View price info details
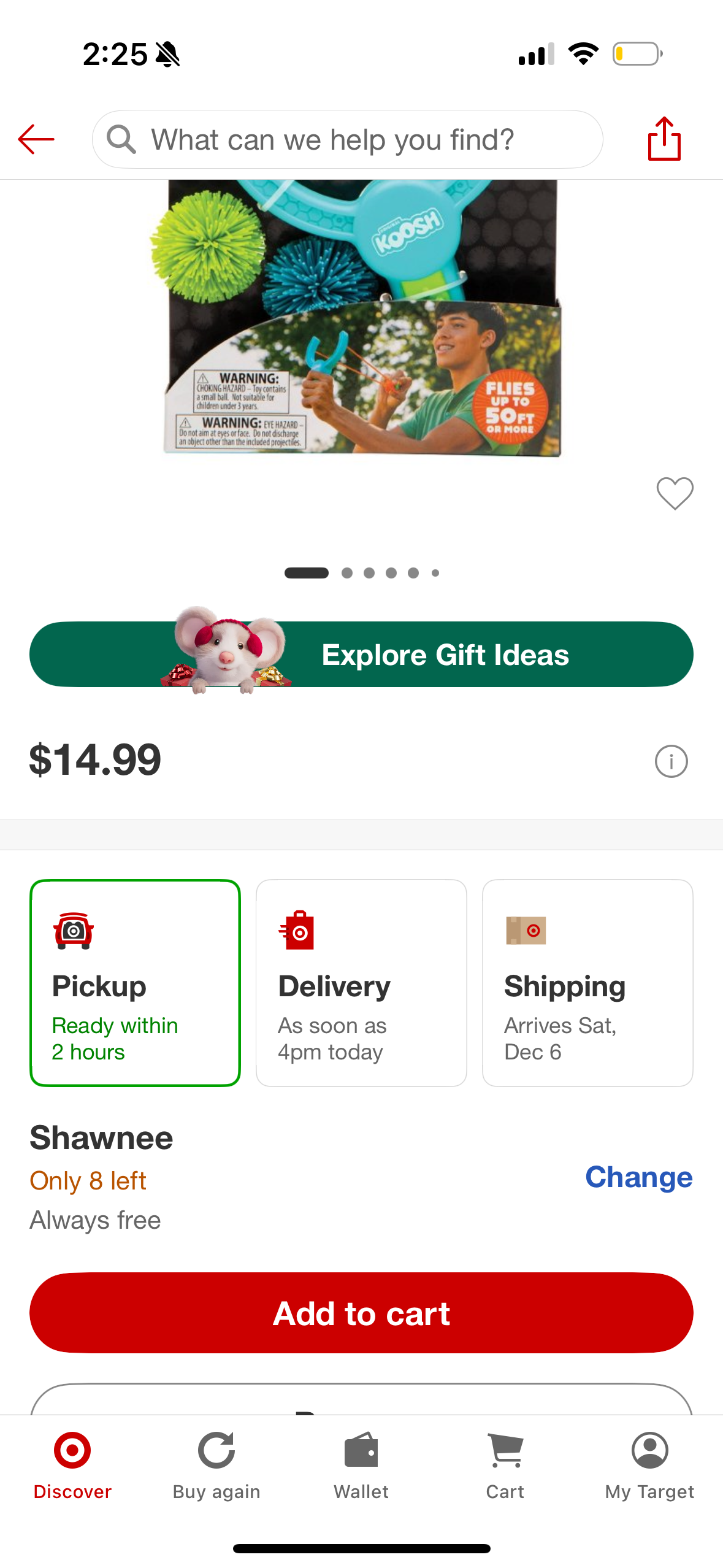 pos(671,761)
